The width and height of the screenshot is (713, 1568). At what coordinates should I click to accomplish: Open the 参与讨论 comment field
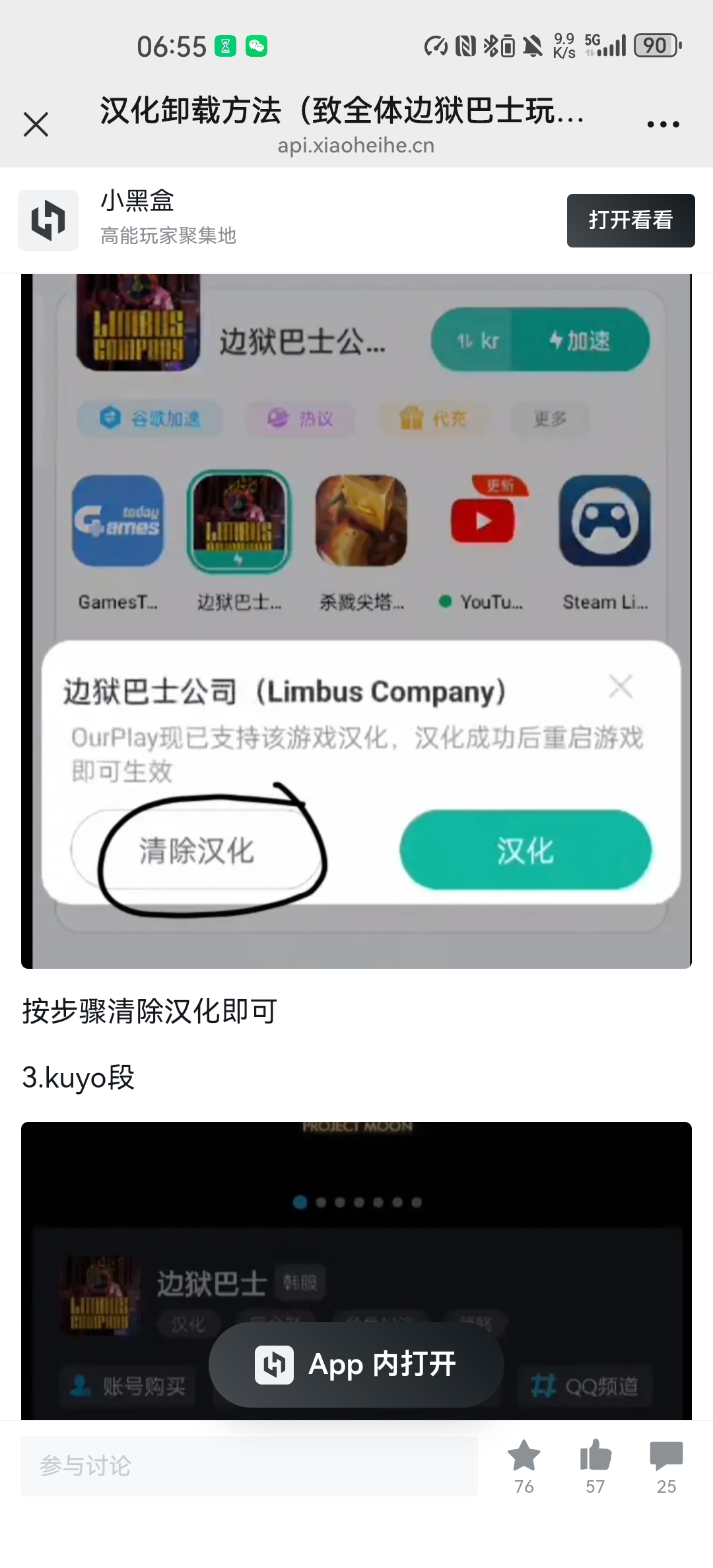point(249,1466)
